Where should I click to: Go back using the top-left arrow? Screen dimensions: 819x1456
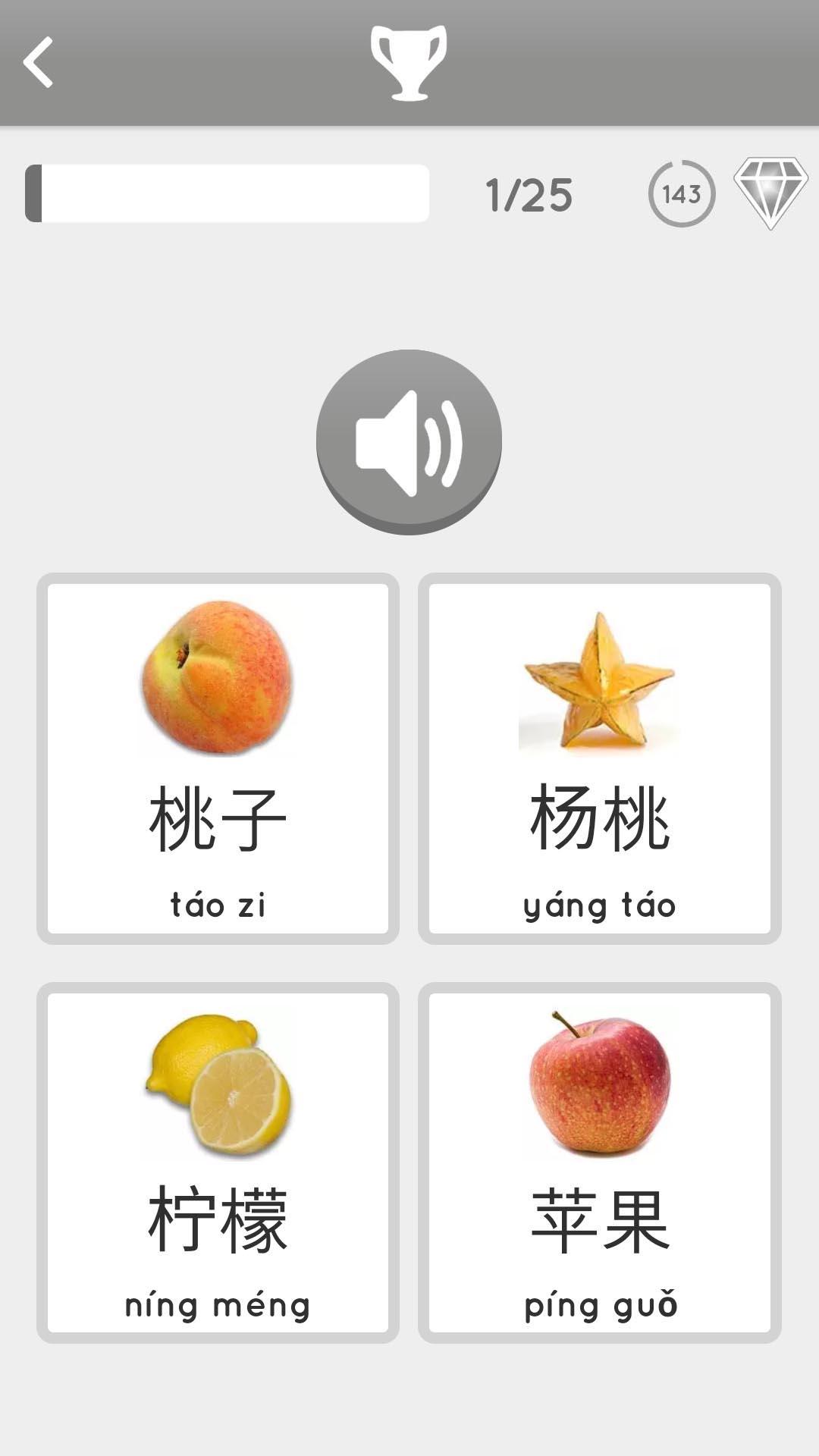(x=39, y=62)
